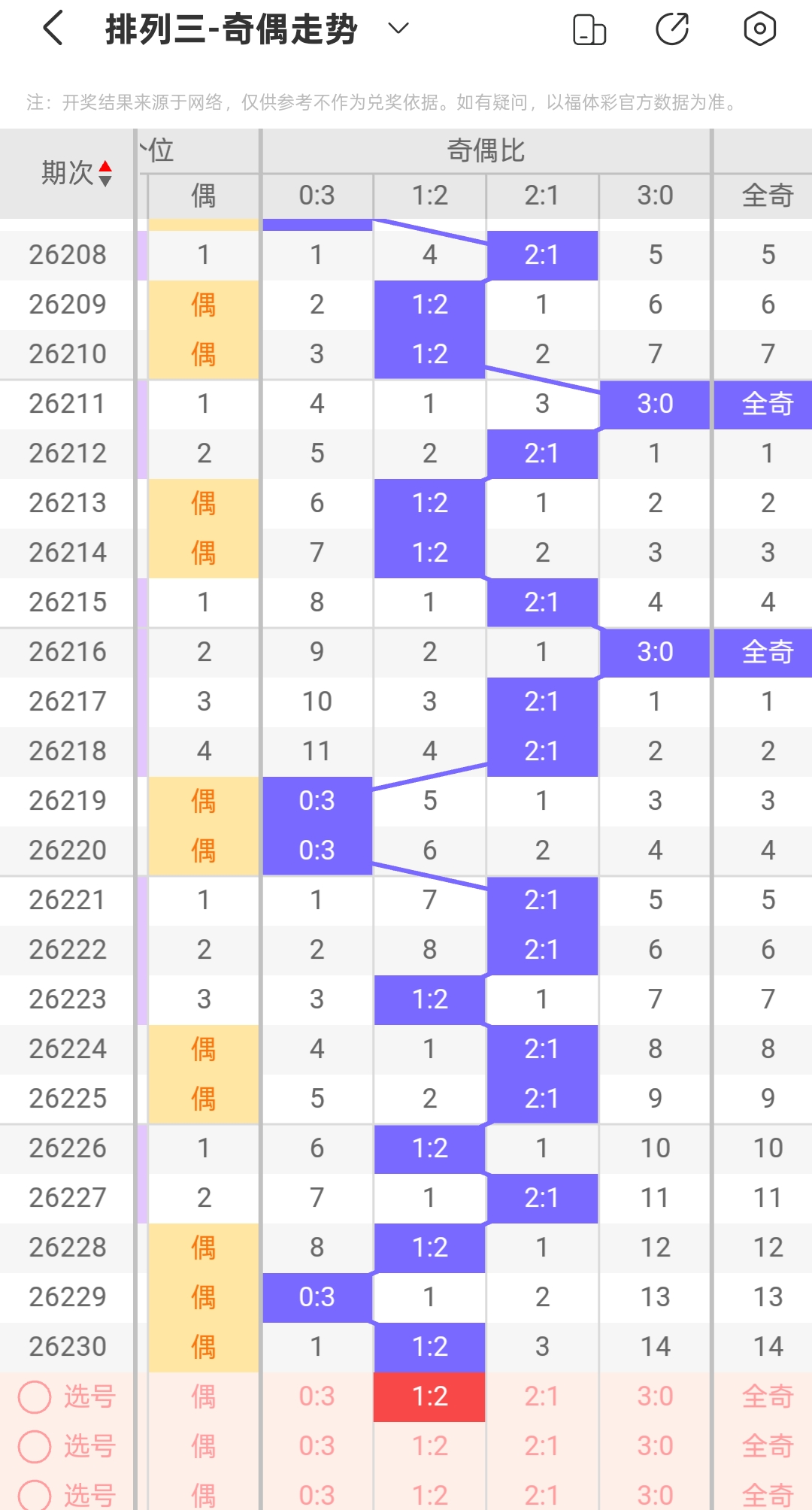Image resolution: width=812 pixels, height=1510 pixels.
Task: Pick 偶 in the first 选号 row
Action: click(204, 1396)
